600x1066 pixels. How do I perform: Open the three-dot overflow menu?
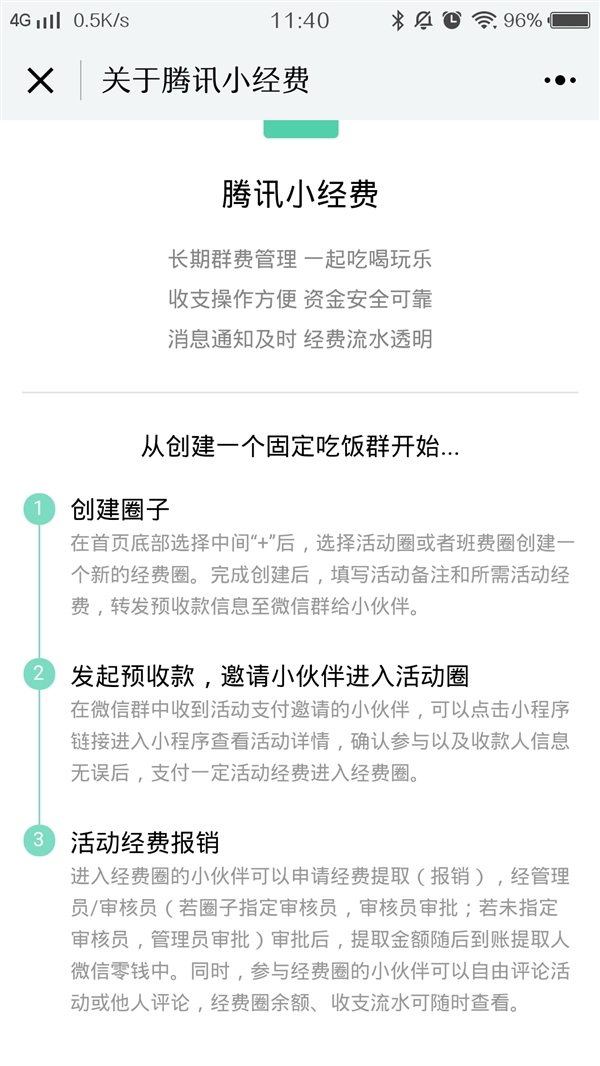pyautogui.click(x=559, y=81)
